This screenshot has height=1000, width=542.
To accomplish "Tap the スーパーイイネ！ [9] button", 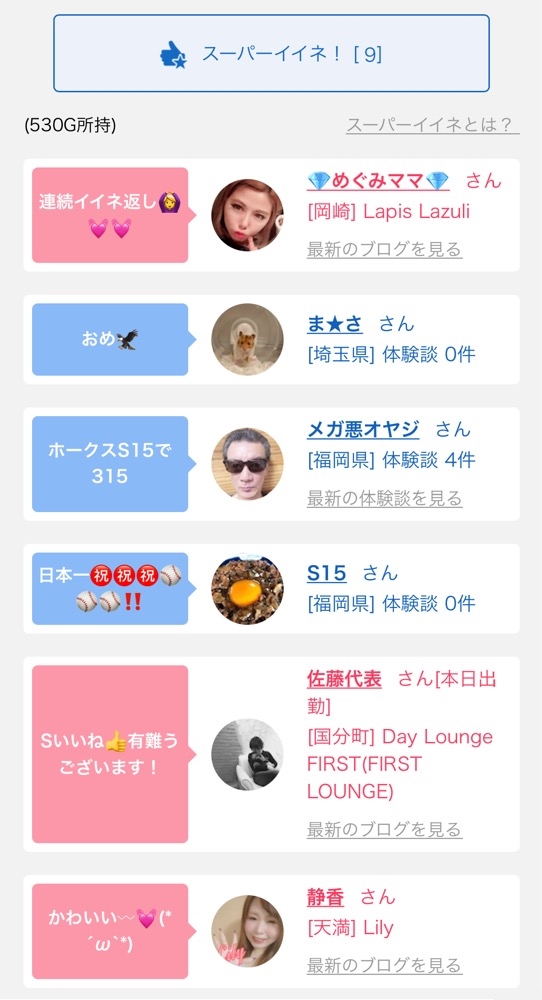I will tap(271, 54).
